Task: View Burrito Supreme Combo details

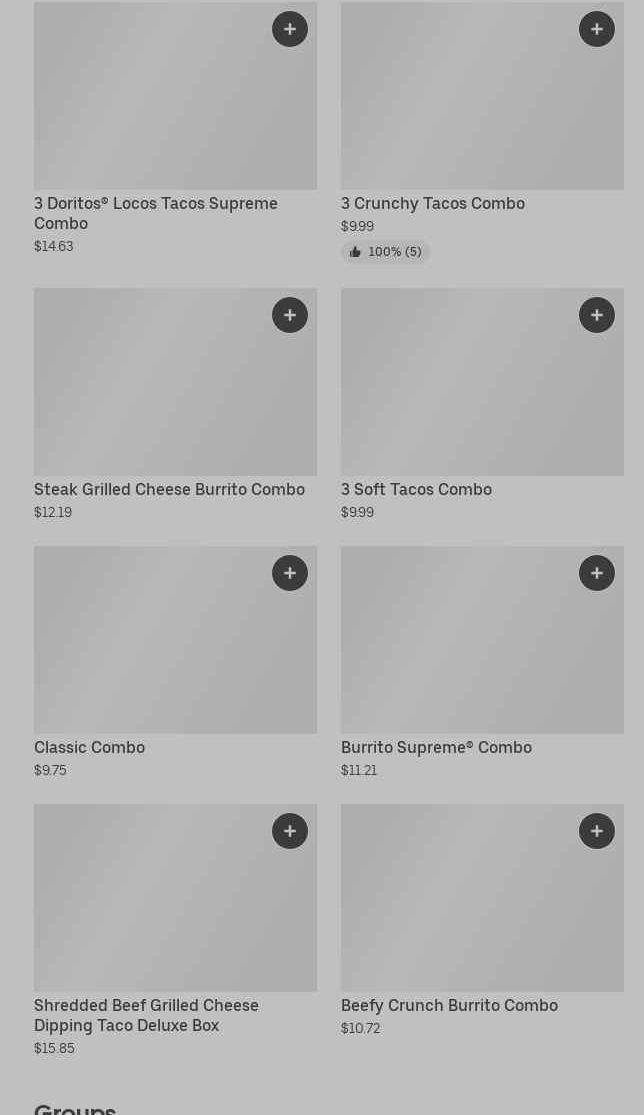Action: 436,748
